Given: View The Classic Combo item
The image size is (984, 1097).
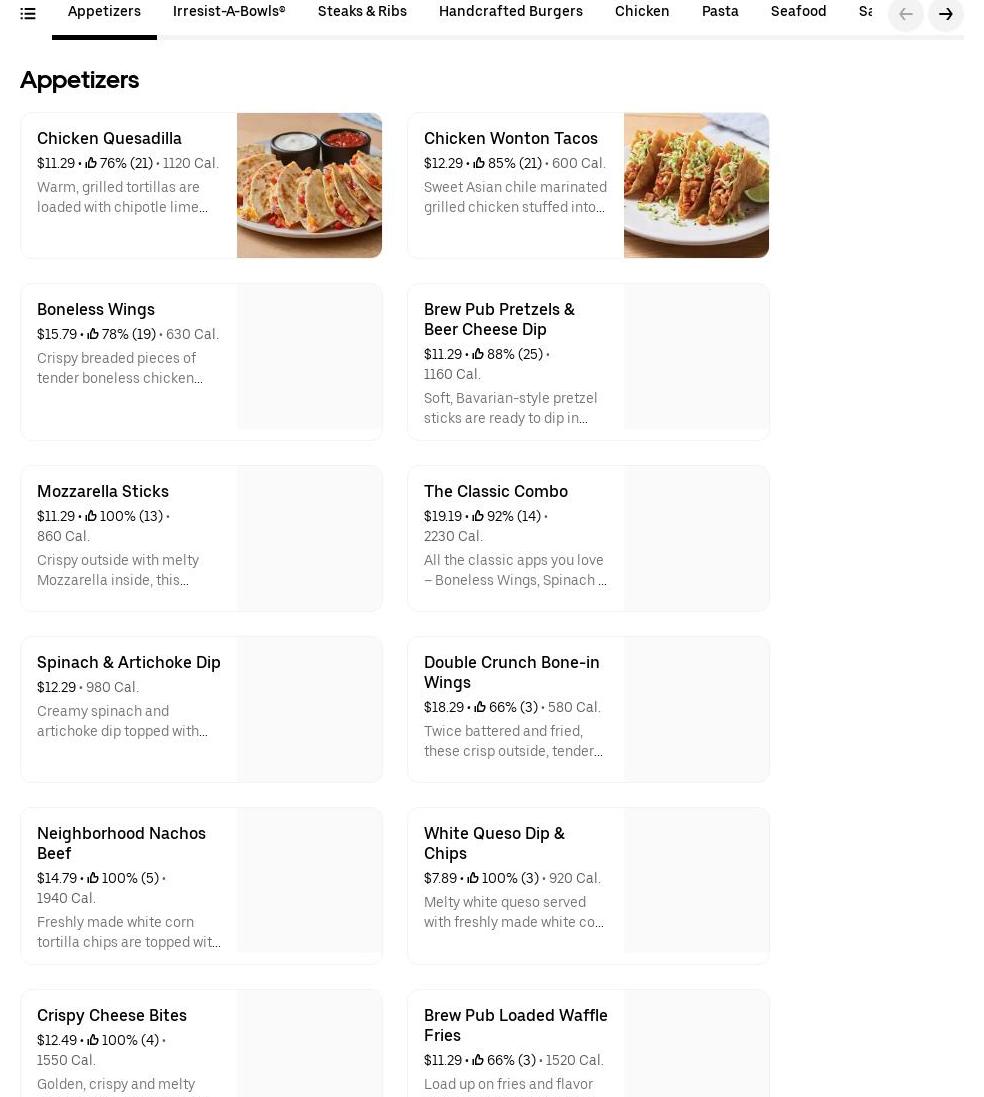Looking at the screenshot, I should coord(588,538).
